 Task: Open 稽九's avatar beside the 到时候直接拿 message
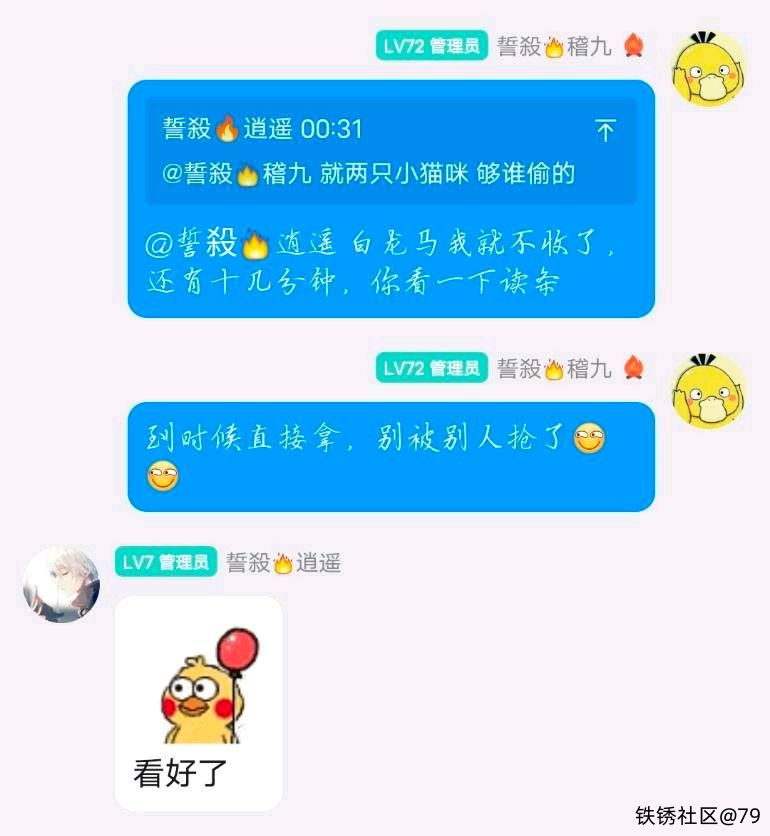[x=708, y=390]
